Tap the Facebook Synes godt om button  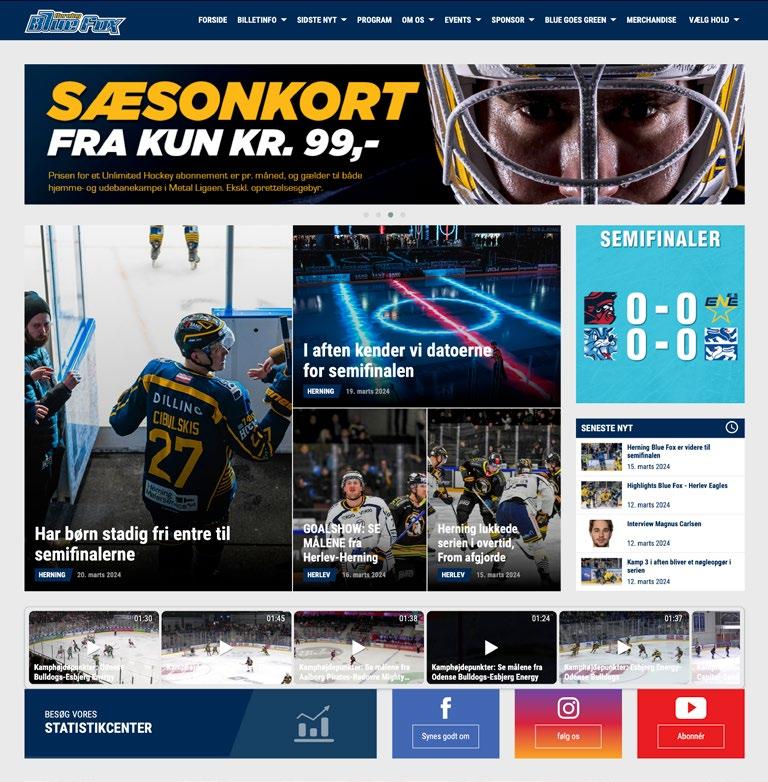[445, 737]
